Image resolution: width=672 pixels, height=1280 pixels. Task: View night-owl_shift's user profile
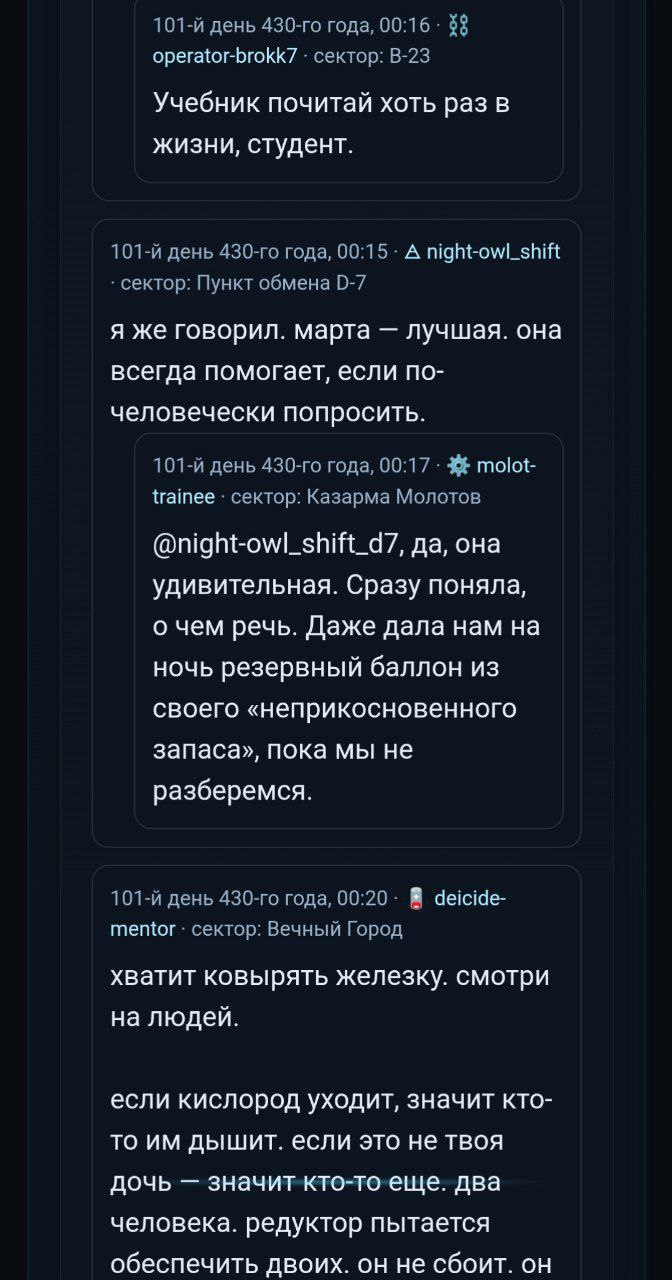[x=492, y=252]
